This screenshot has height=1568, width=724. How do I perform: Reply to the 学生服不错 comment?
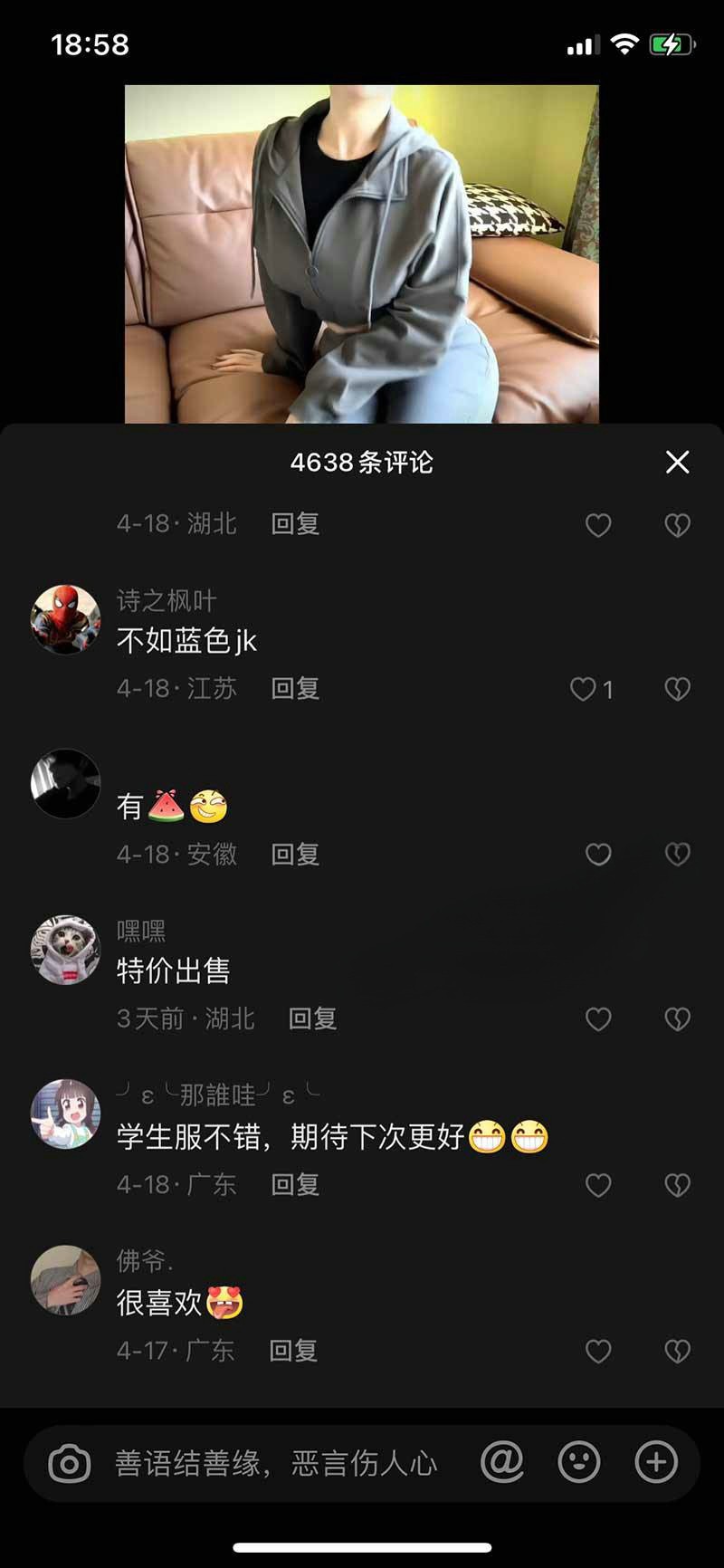(295, 1185)
